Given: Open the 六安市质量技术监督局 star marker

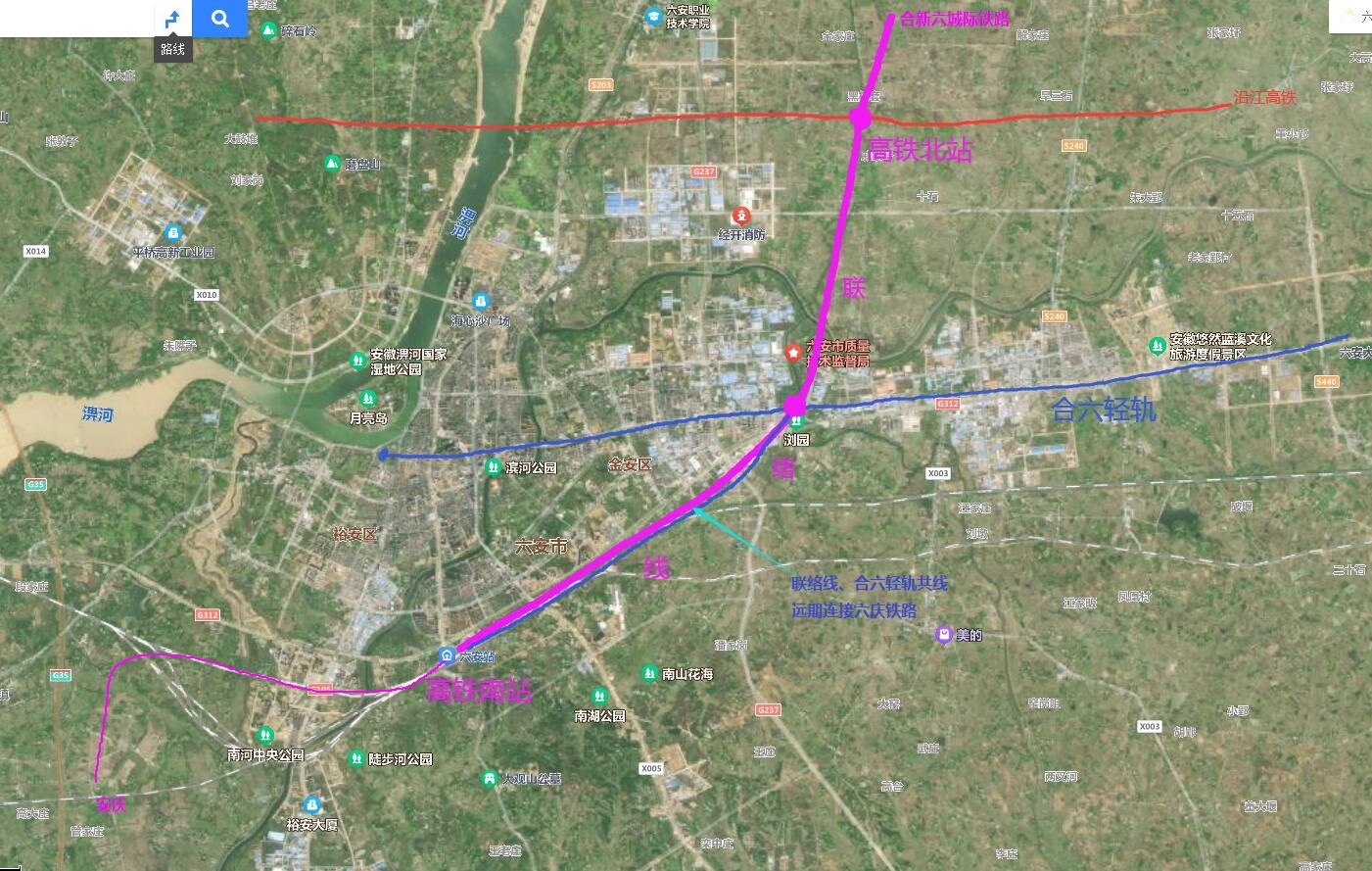Looking at the screenshot, I should 793,351.
